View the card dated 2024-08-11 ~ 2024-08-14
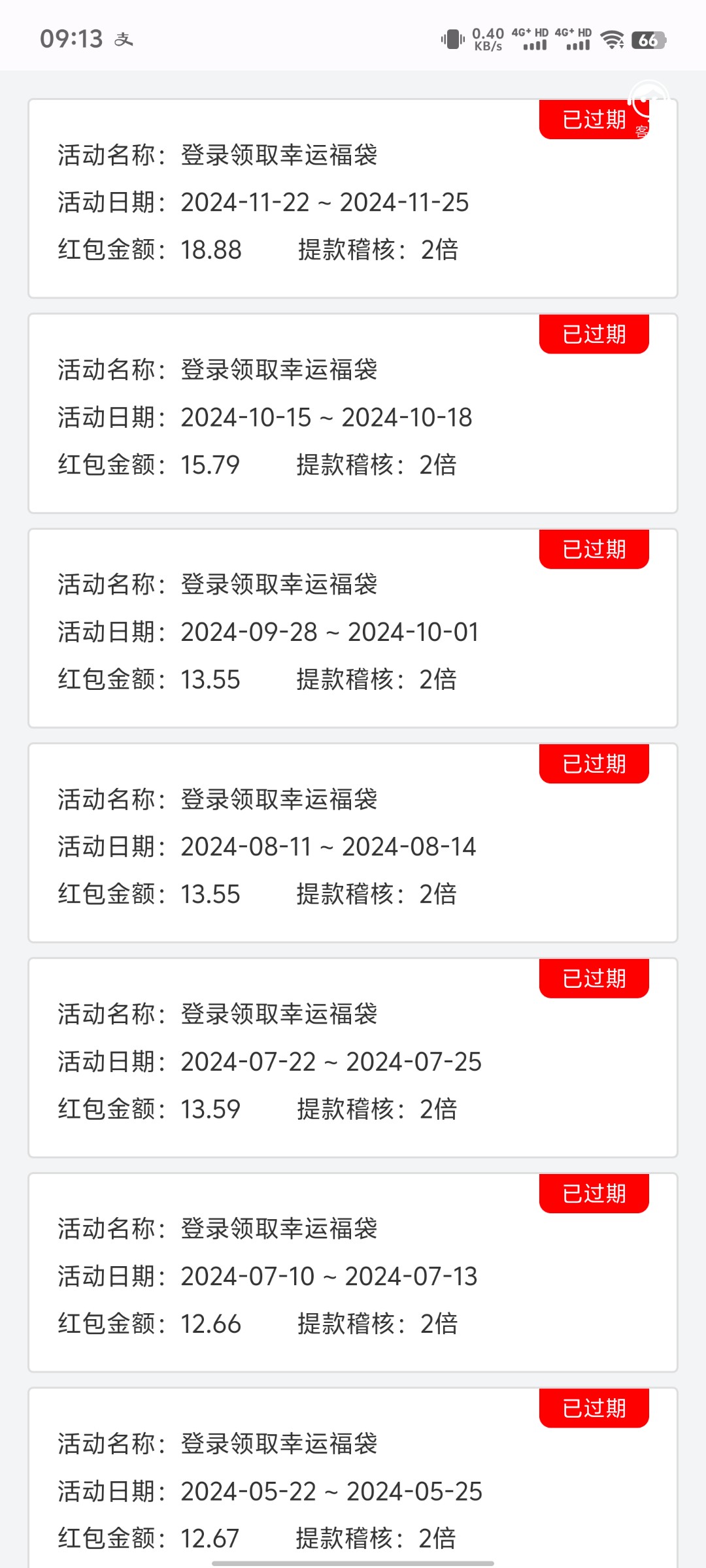This screenshot has width=706, height=1568. [353, 843]
